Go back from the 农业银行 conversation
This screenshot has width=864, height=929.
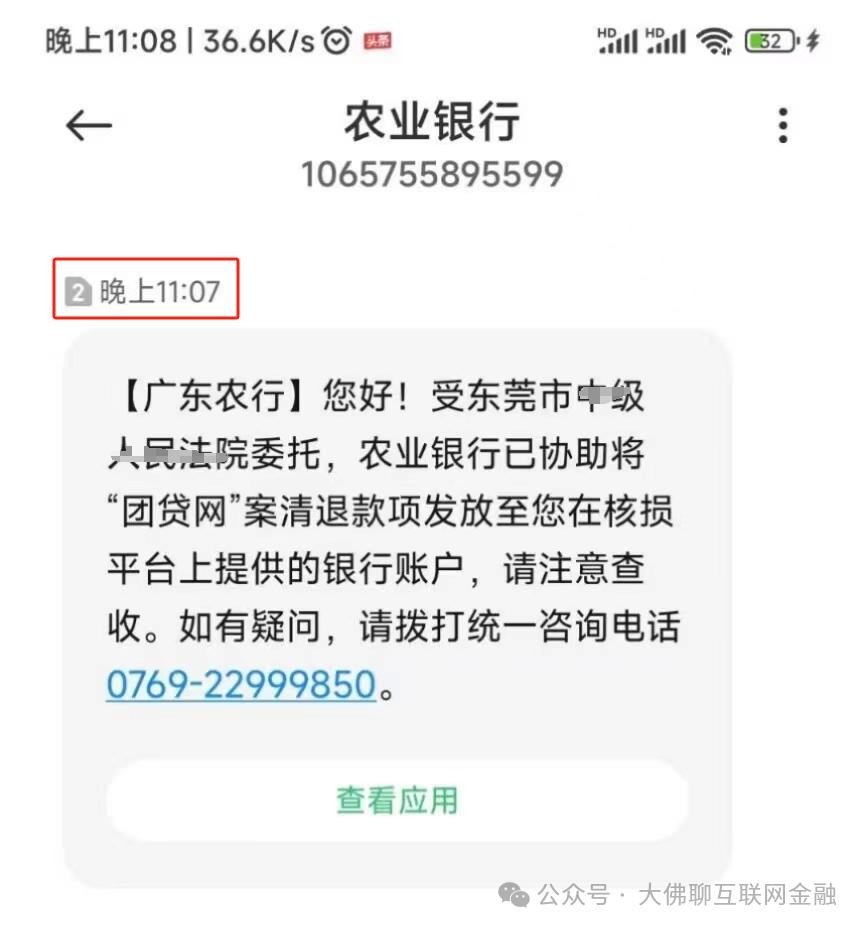point(89,126)
